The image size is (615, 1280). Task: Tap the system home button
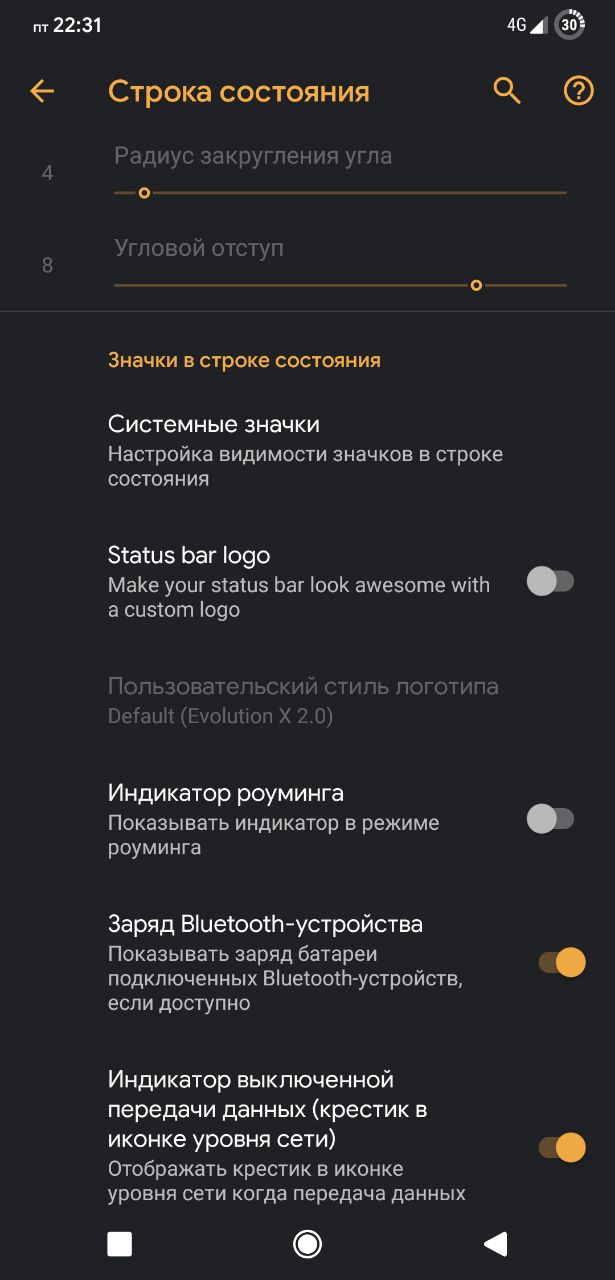click(307, 1243)
